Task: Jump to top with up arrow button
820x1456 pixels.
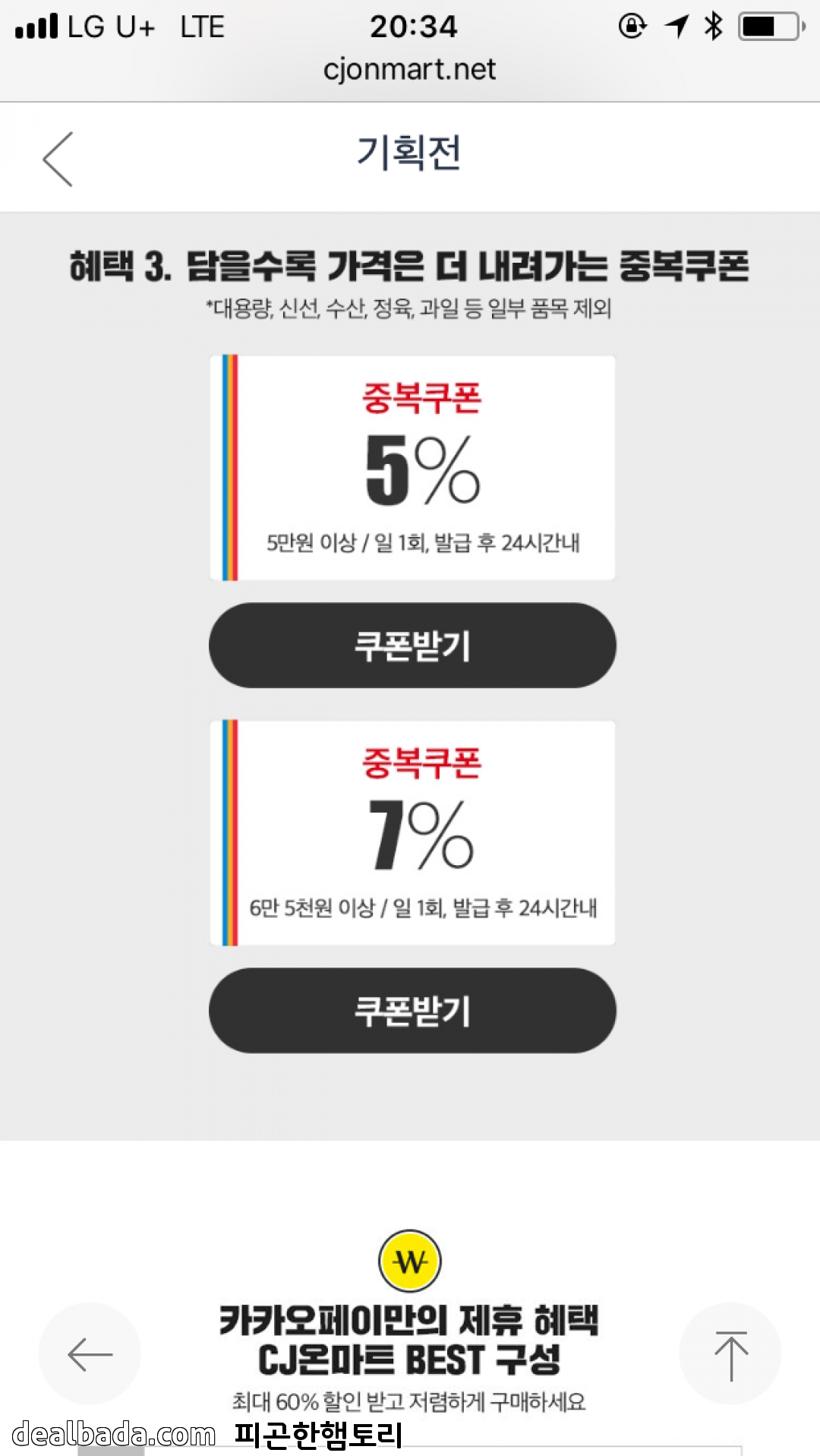Action: click(x=730, y=1354)
